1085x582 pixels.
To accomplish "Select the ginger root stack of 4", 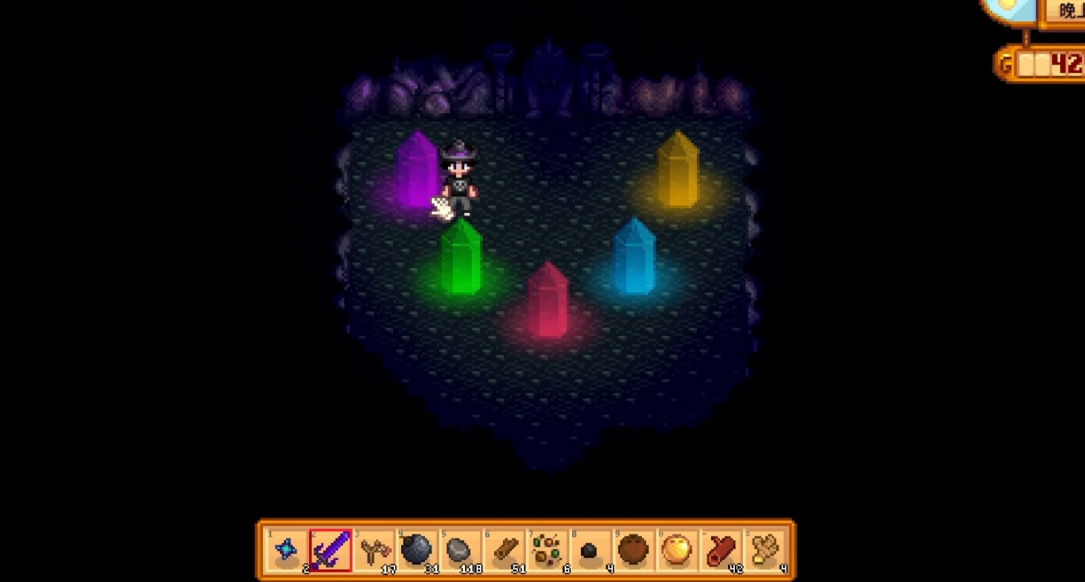I will 764,549.
